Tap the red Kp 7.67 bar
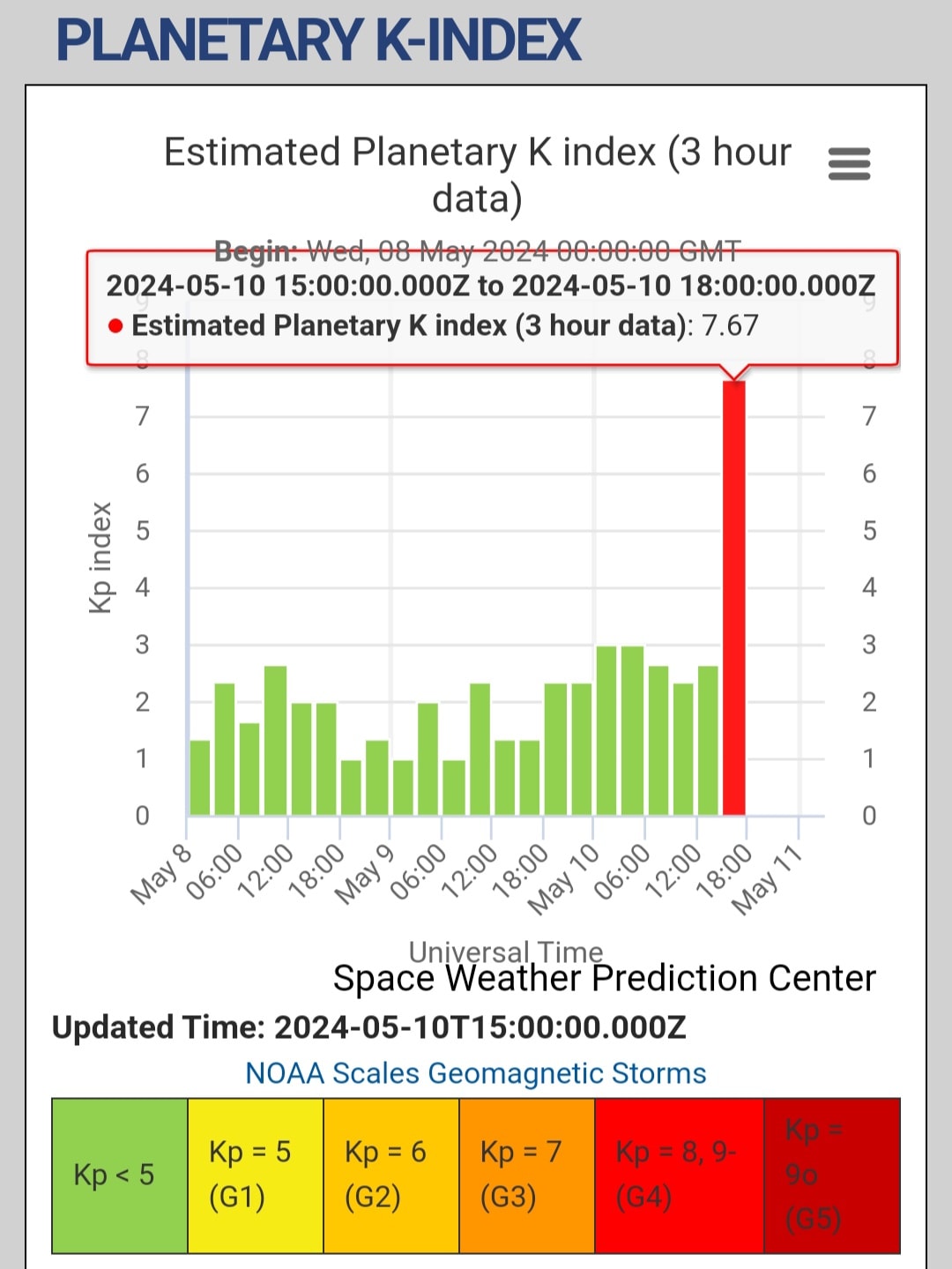952x1269 pixels. point(734,598)
